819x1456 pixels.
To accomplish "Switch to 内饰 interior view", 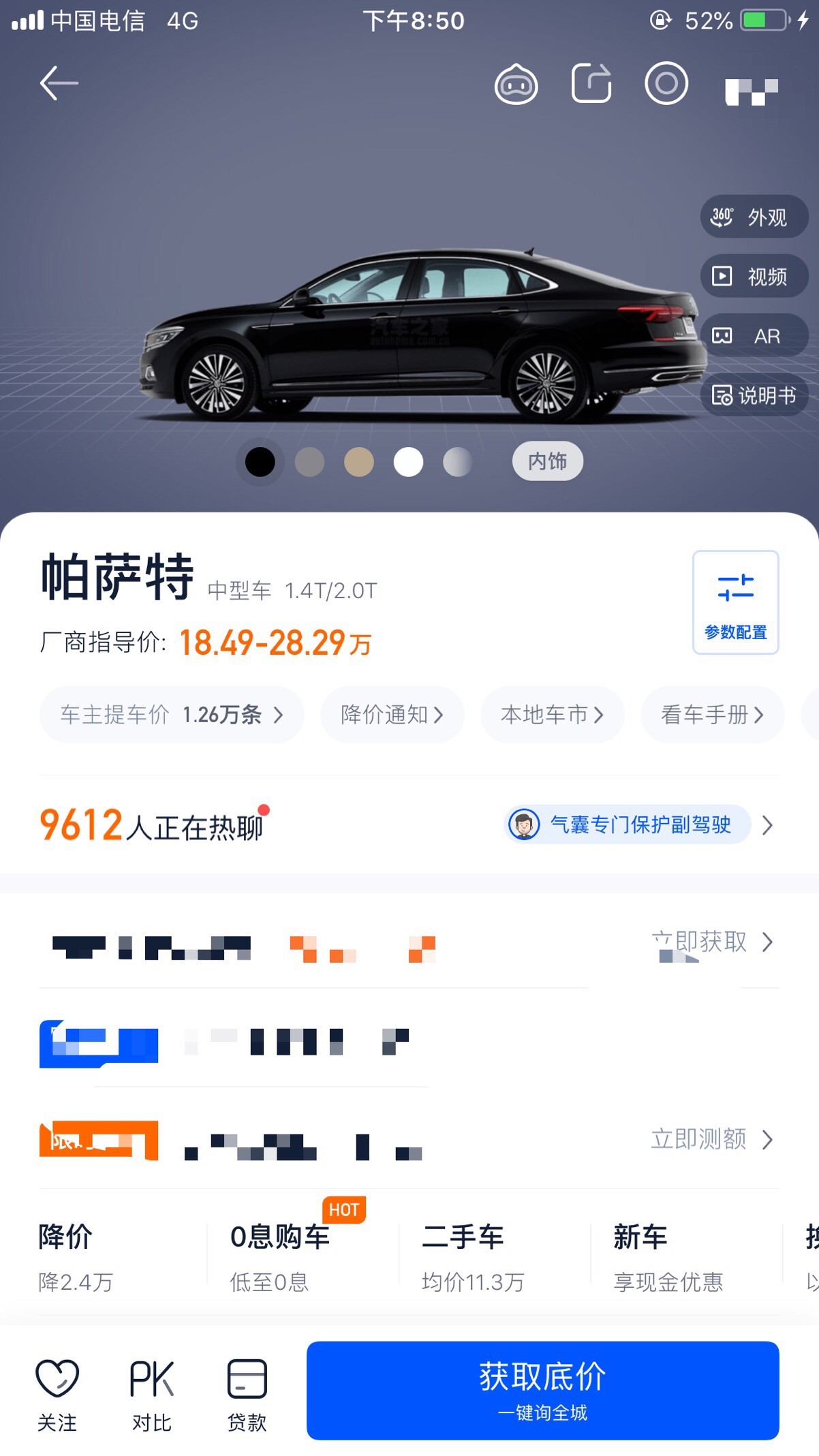I will click(x=547, y=461).
